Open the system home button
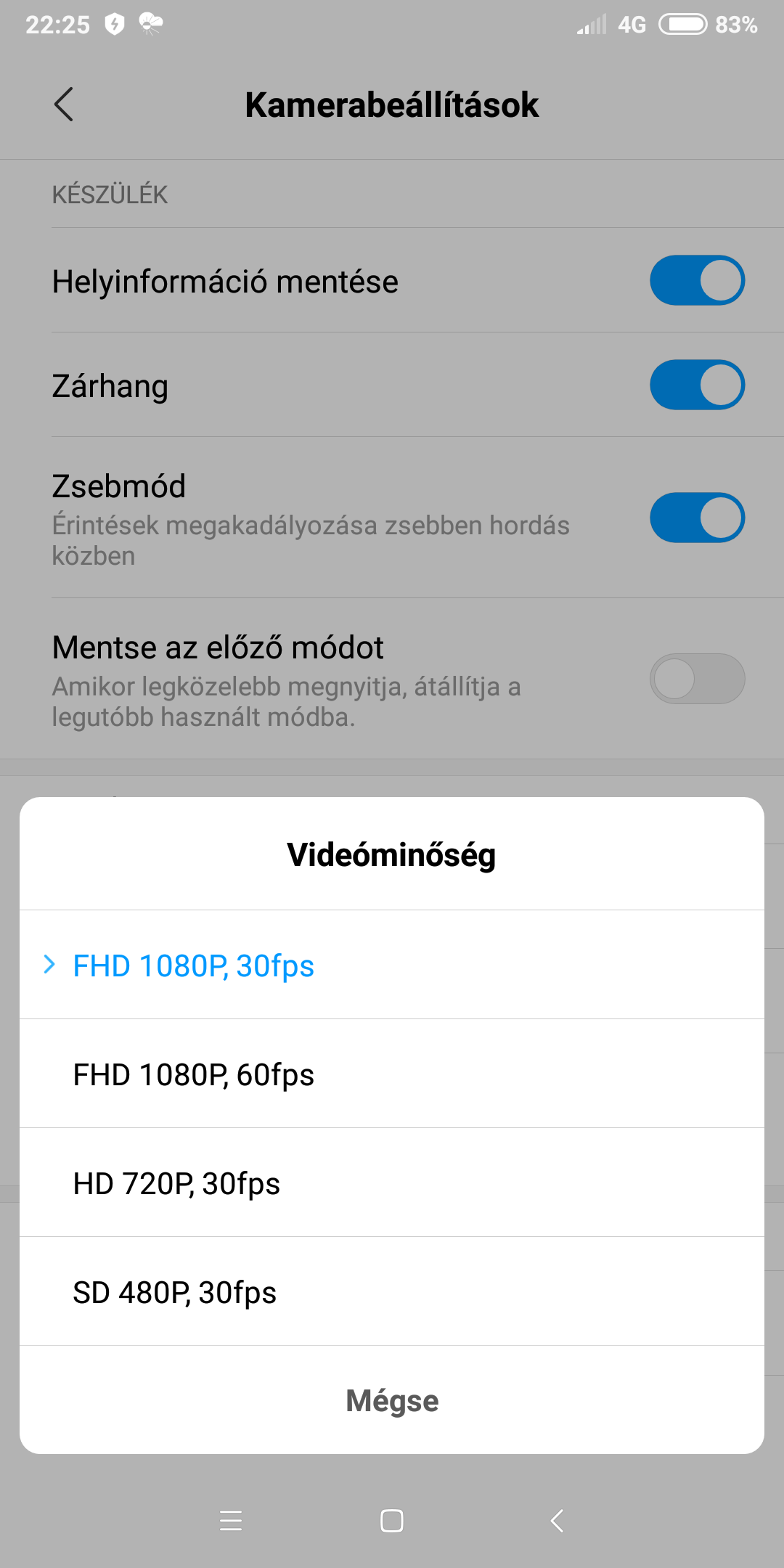The width and height of the screenshot is (784, 1568). (392, 1520)
